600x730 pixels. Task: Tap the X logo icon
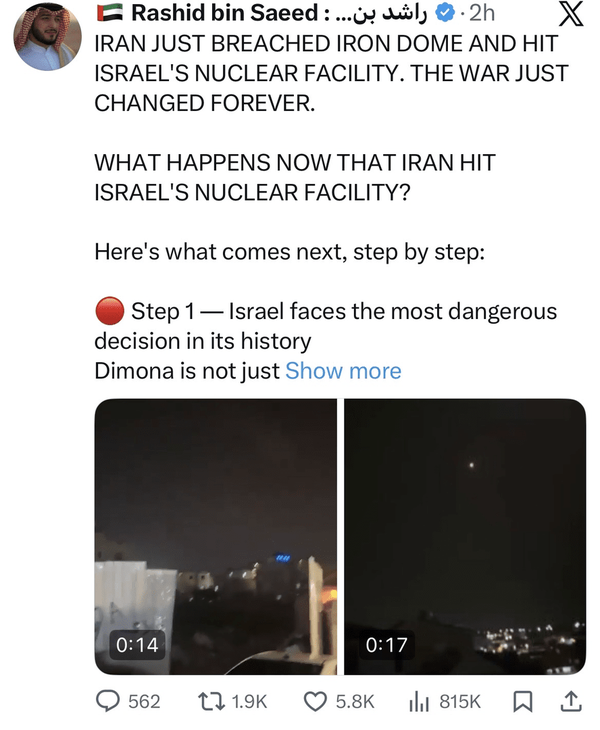(x=569, y=14)
